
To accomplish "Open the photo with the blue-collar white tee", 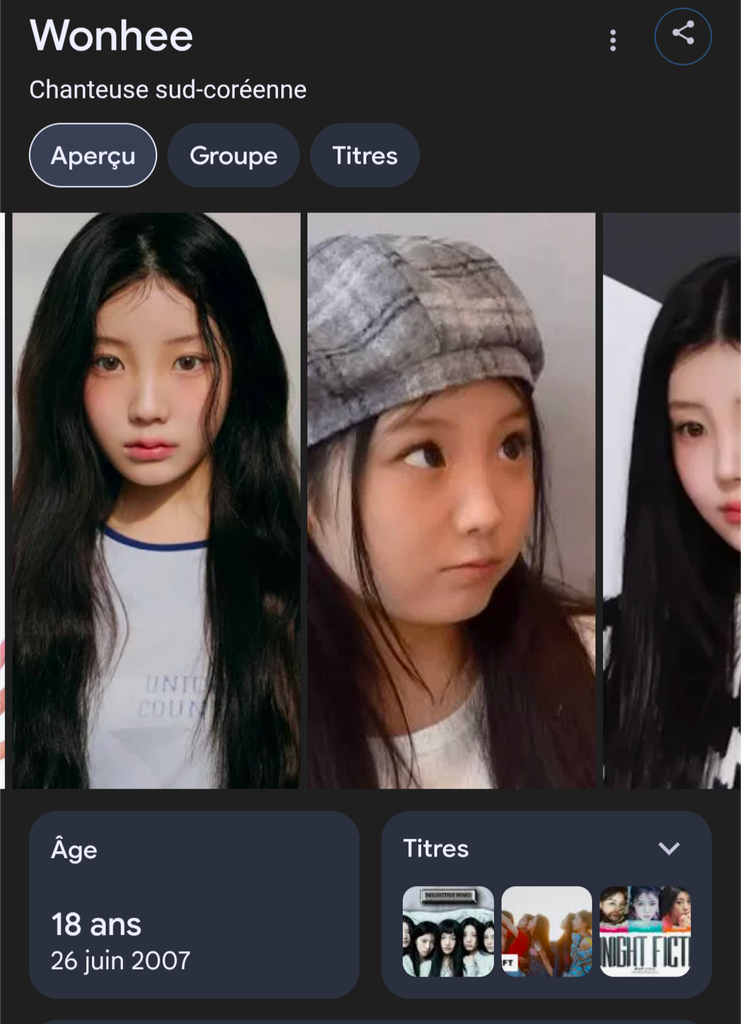I will (x=156, y=500).
